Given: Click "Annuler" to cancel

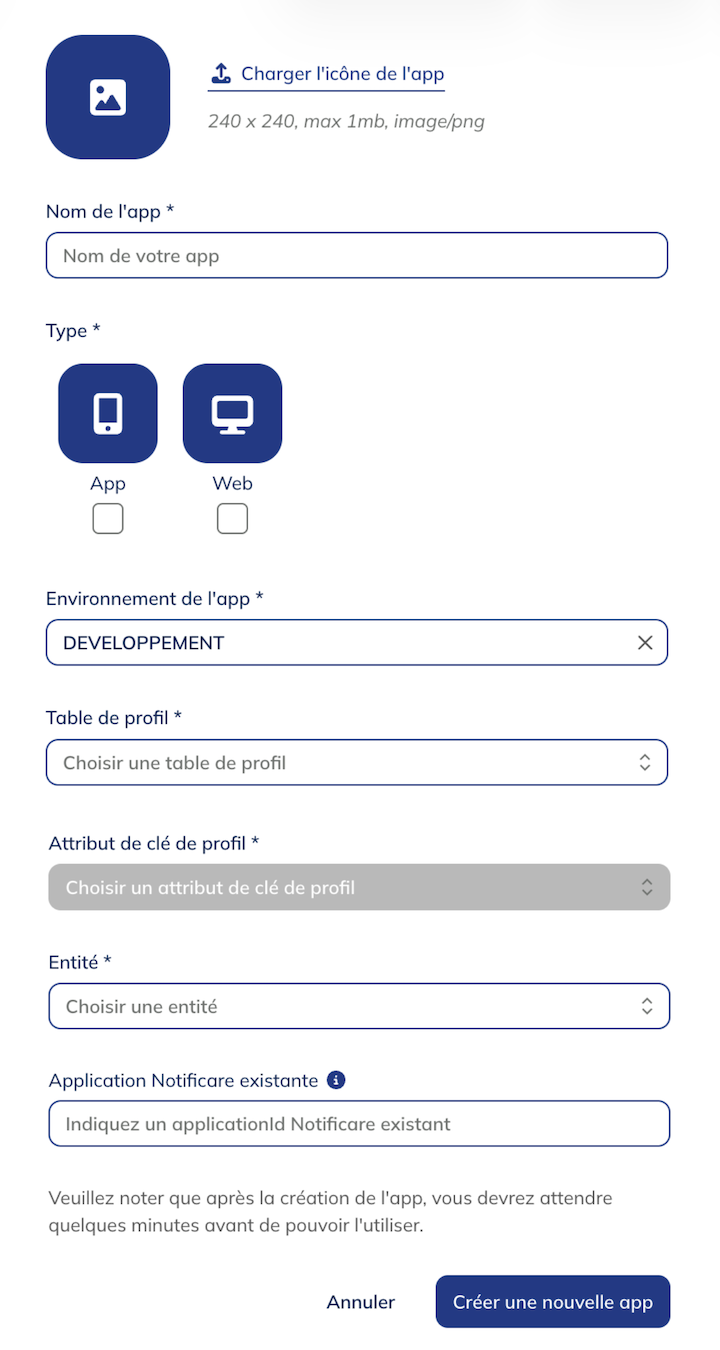Looking at the screenshot, I should pos(360,1301).
